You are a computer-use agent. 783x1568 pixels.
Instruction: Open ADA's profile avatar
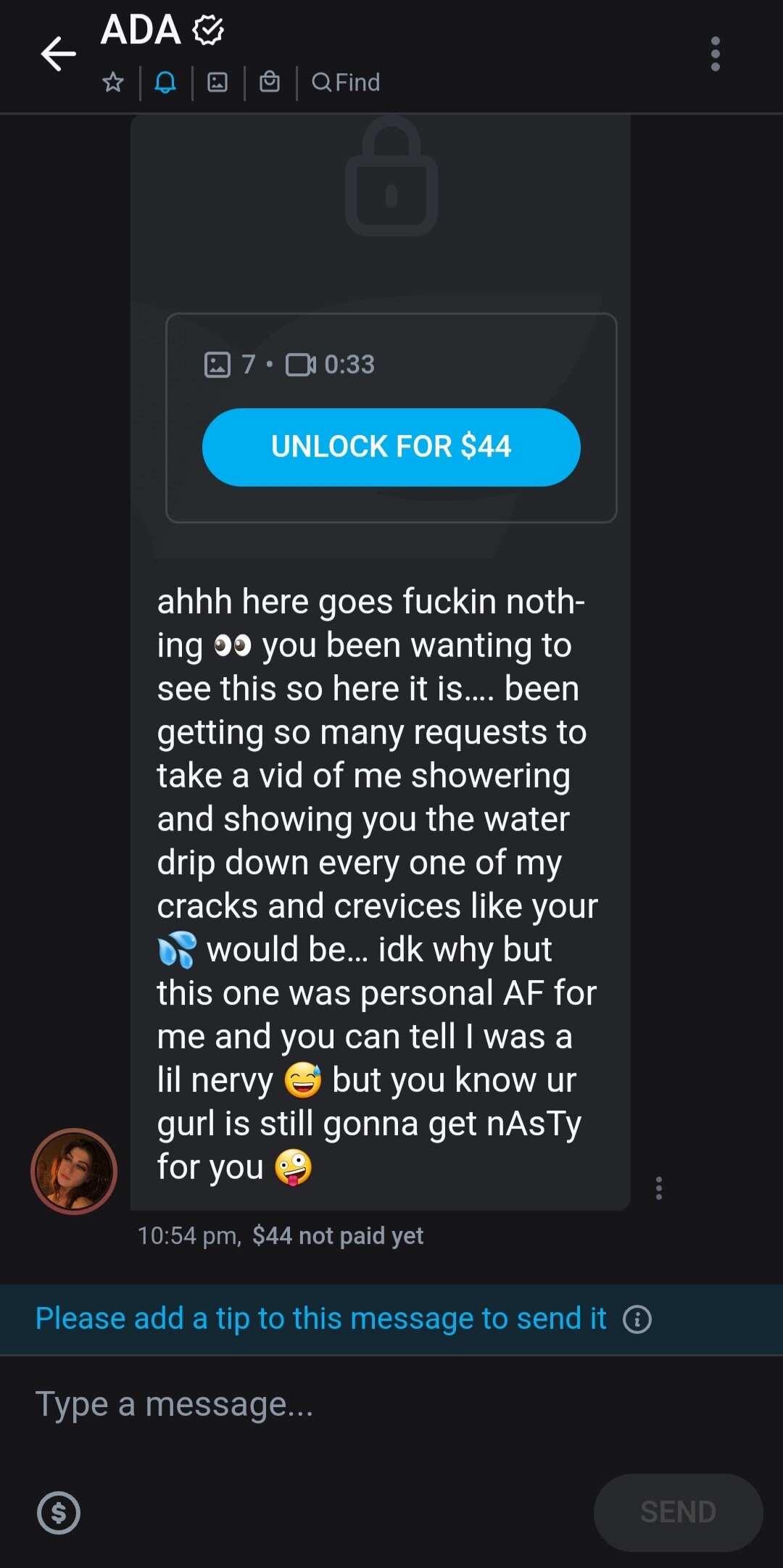[74, 1171]
